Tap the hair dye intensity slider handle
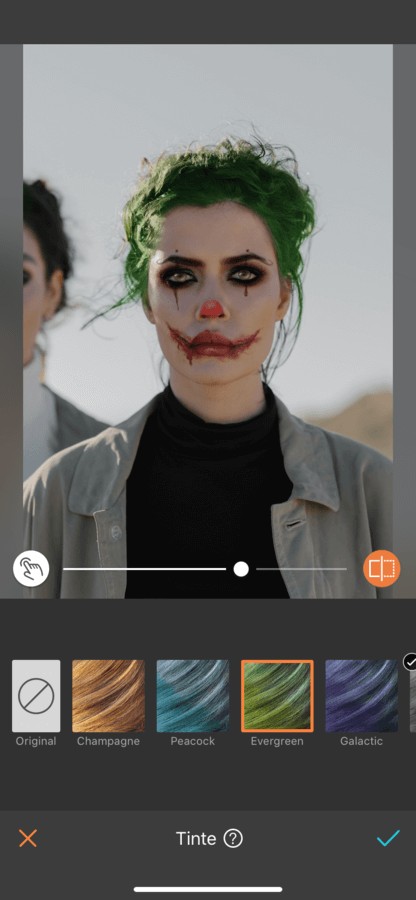Screen dimensions: 416x900 [241, 569]
